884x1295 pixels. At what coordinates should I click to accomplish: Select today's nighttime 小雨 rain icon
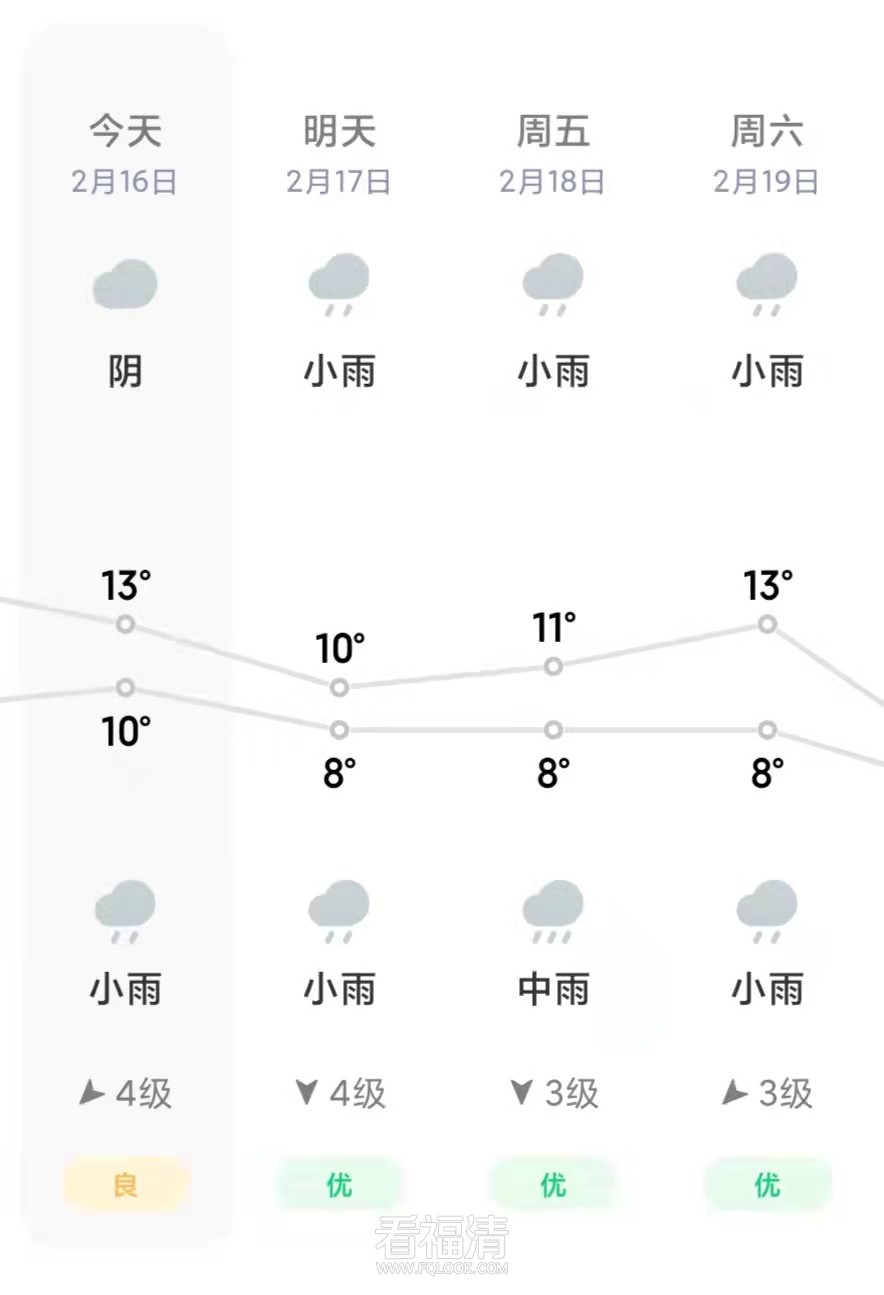124,908
